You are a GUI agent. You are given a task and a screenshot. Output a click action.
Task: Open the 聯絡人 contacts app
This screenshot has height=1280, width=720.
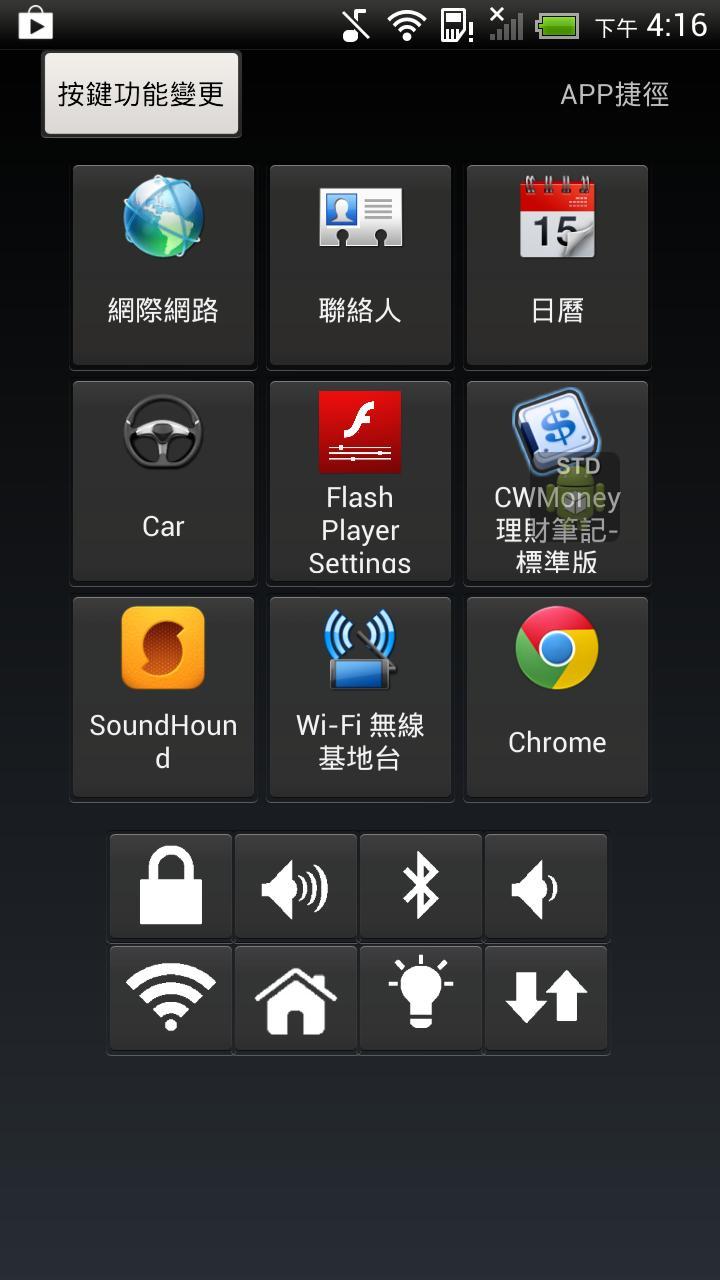pyautogui.click(x=359, y=264)
